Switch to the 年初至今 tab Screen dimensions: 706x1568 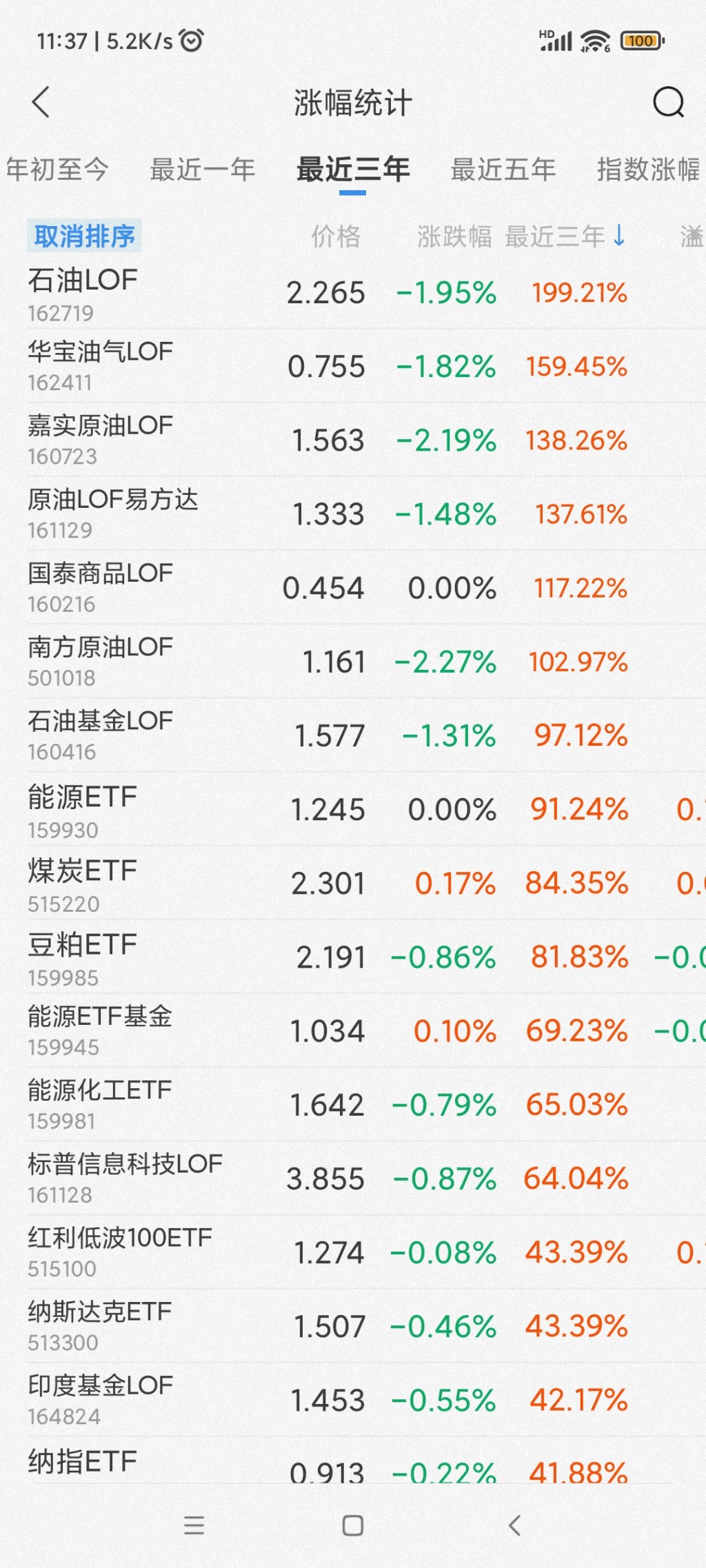coord(58,169)
